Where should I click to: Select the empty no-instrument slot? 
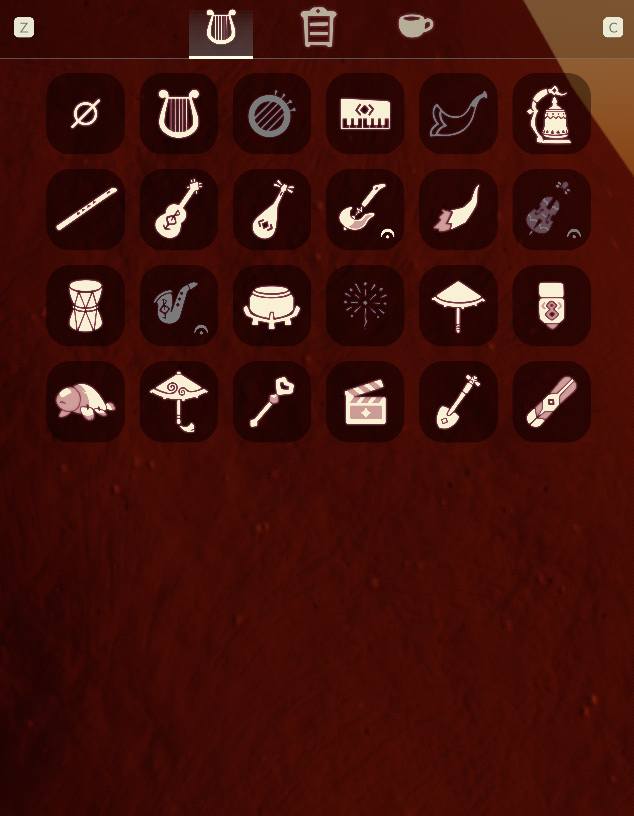click(x=86, y=114)
